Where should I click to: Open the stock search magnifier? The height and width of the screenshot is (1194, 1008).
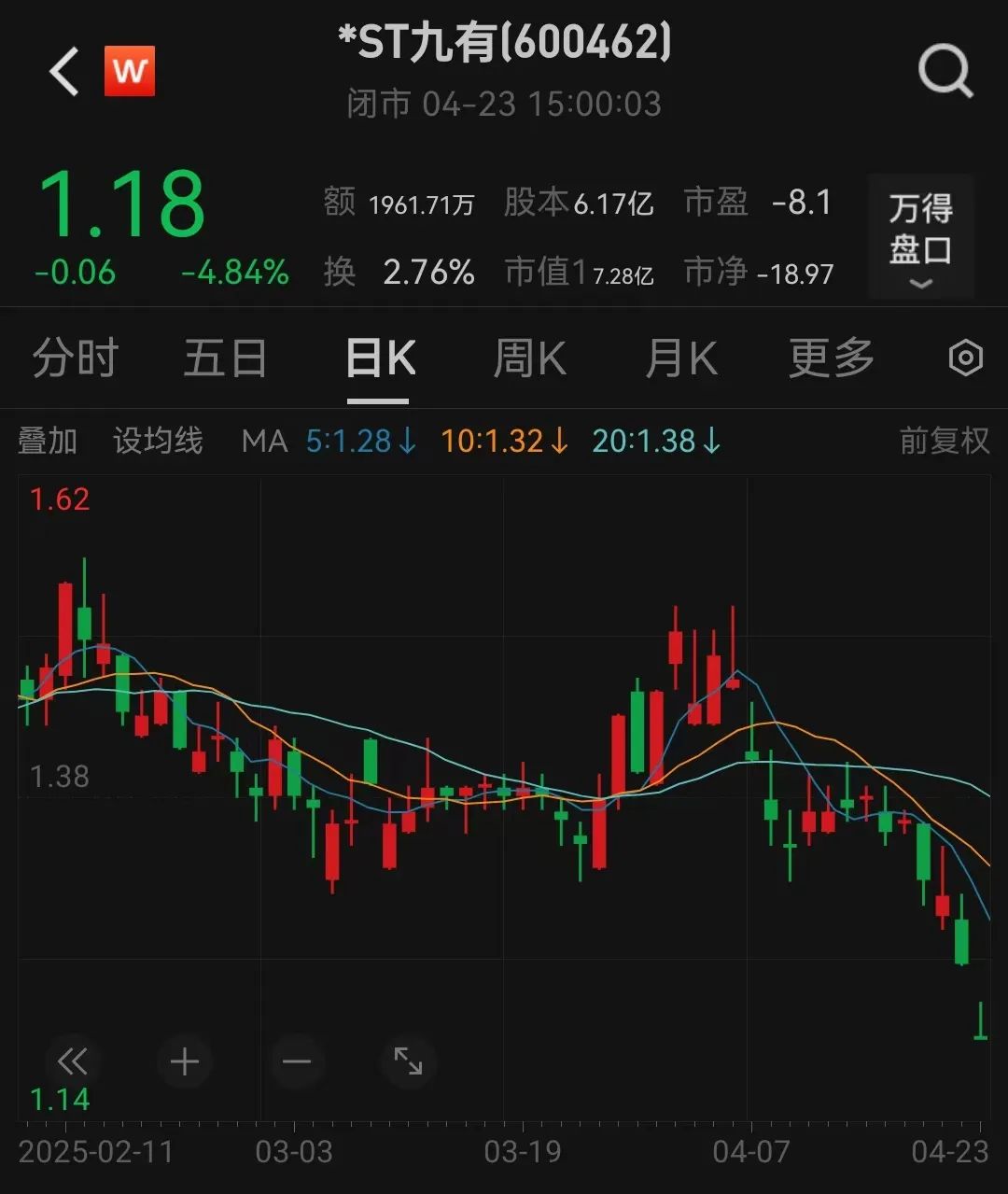click(x=945, y=71)
